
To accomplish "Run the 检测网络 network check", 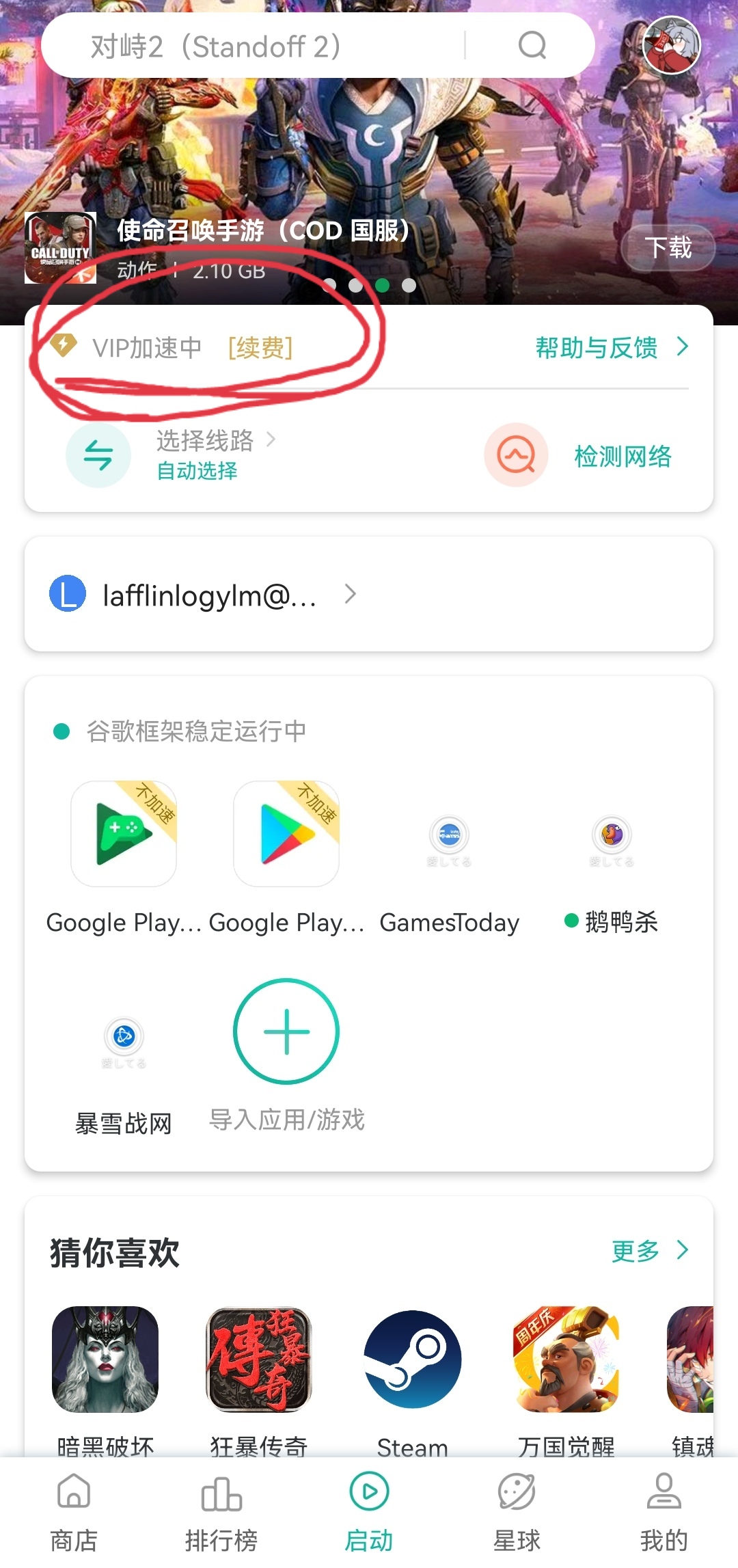I will pyautogui.click(x=622, y=456).
